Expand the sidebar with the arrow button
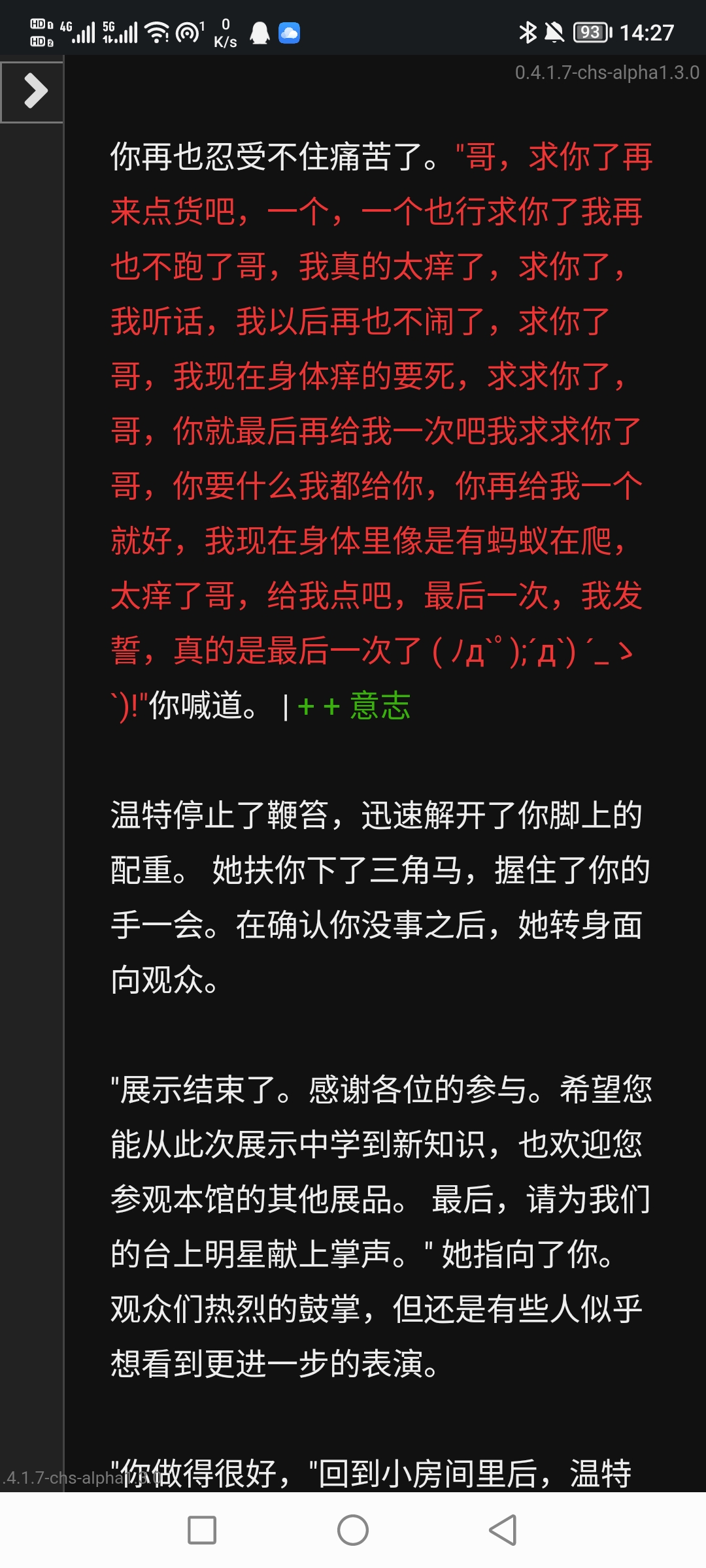Screen dimensions: 706x1568 click(33, 91)
